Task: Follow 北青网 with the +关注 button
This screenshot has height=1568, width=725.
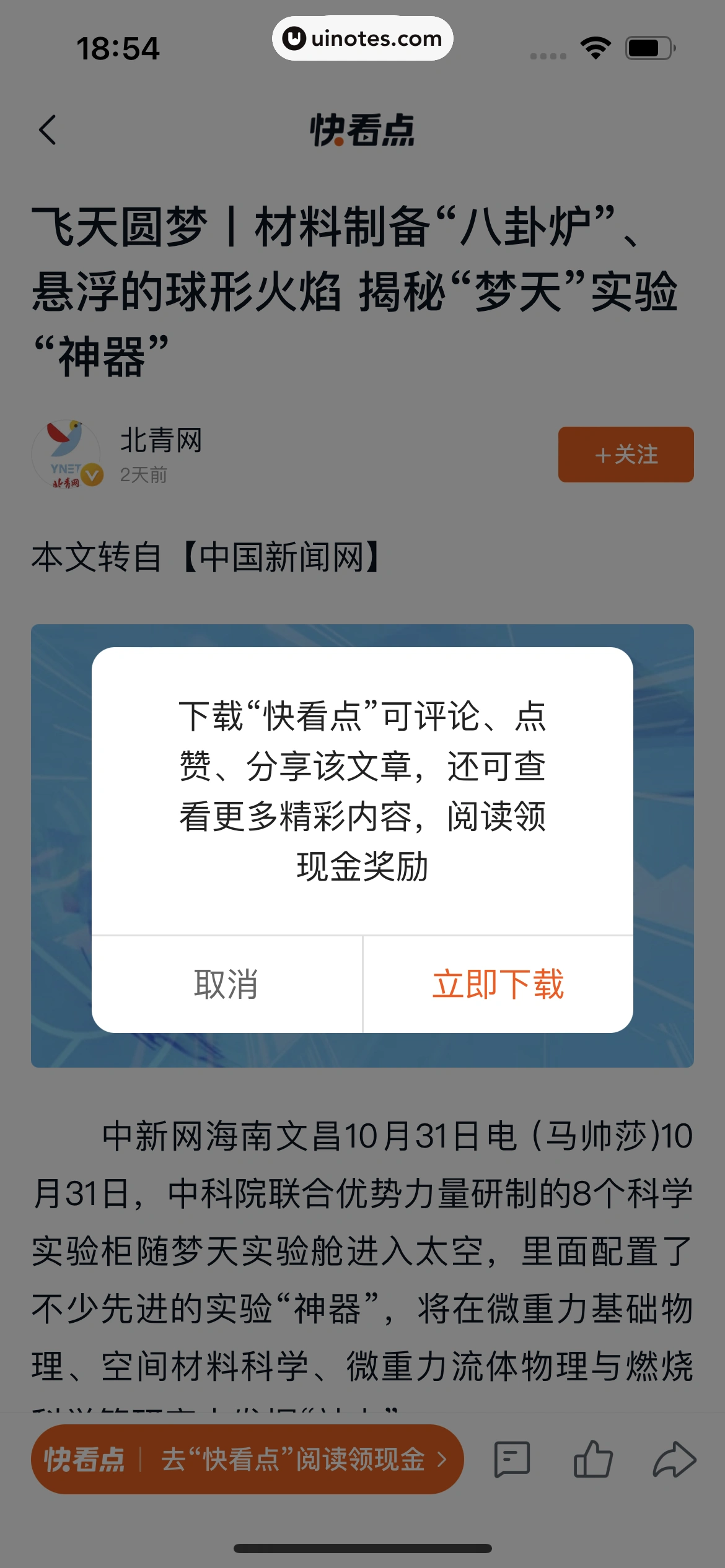Action: point(625,455)
